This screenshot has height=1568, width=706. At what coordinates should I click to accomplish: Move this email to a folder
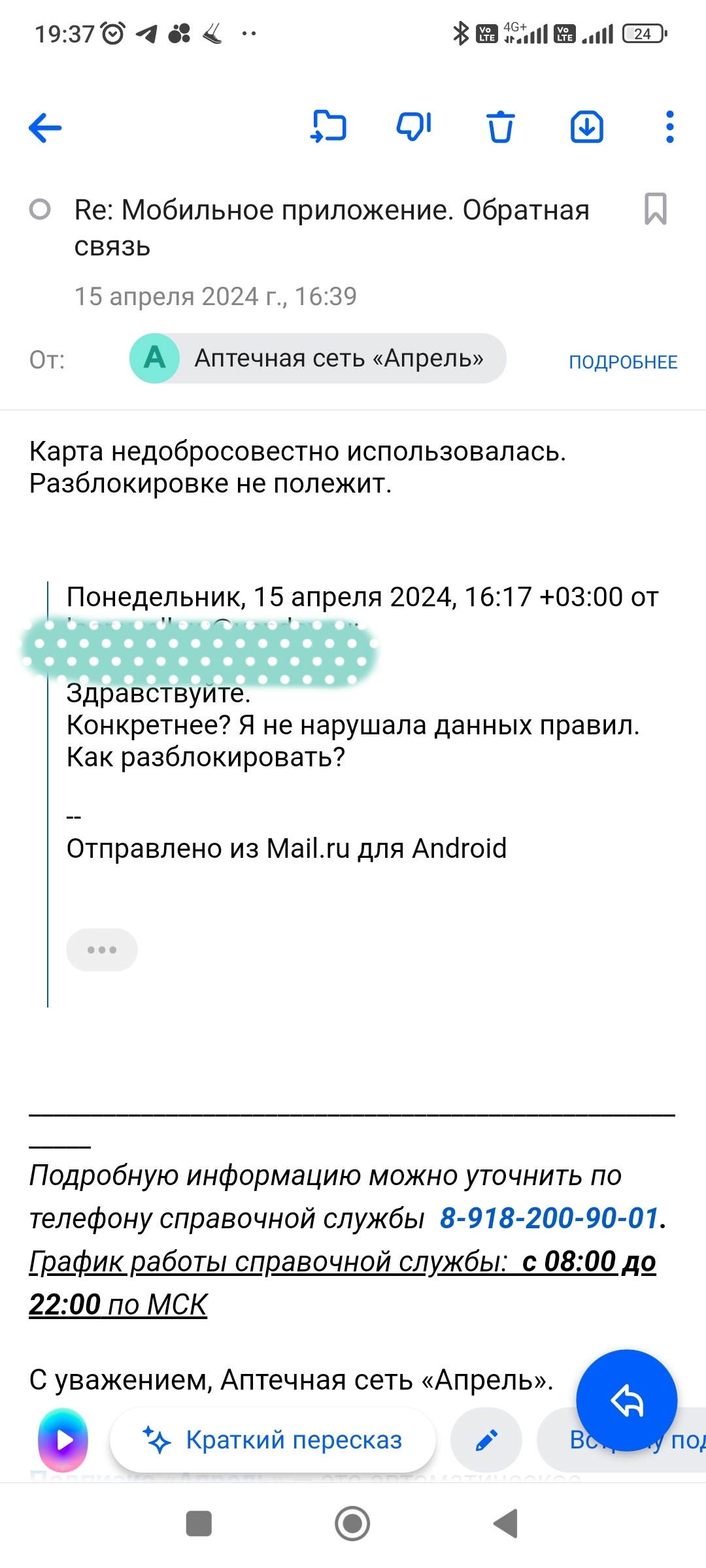click(x=328, y=127)
